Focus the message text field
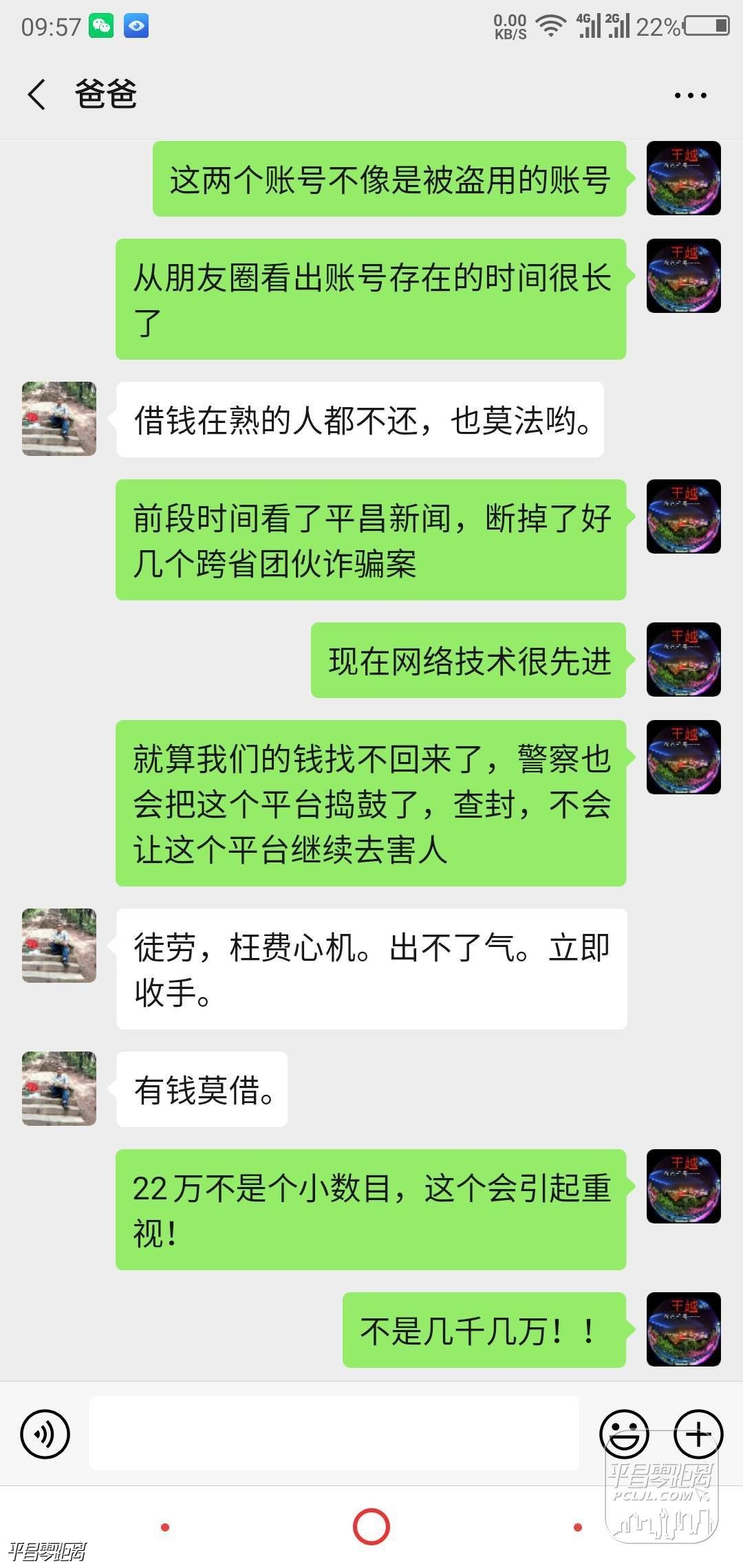Viewport: 743px width, 1568px height. [x=334, y=1434]
